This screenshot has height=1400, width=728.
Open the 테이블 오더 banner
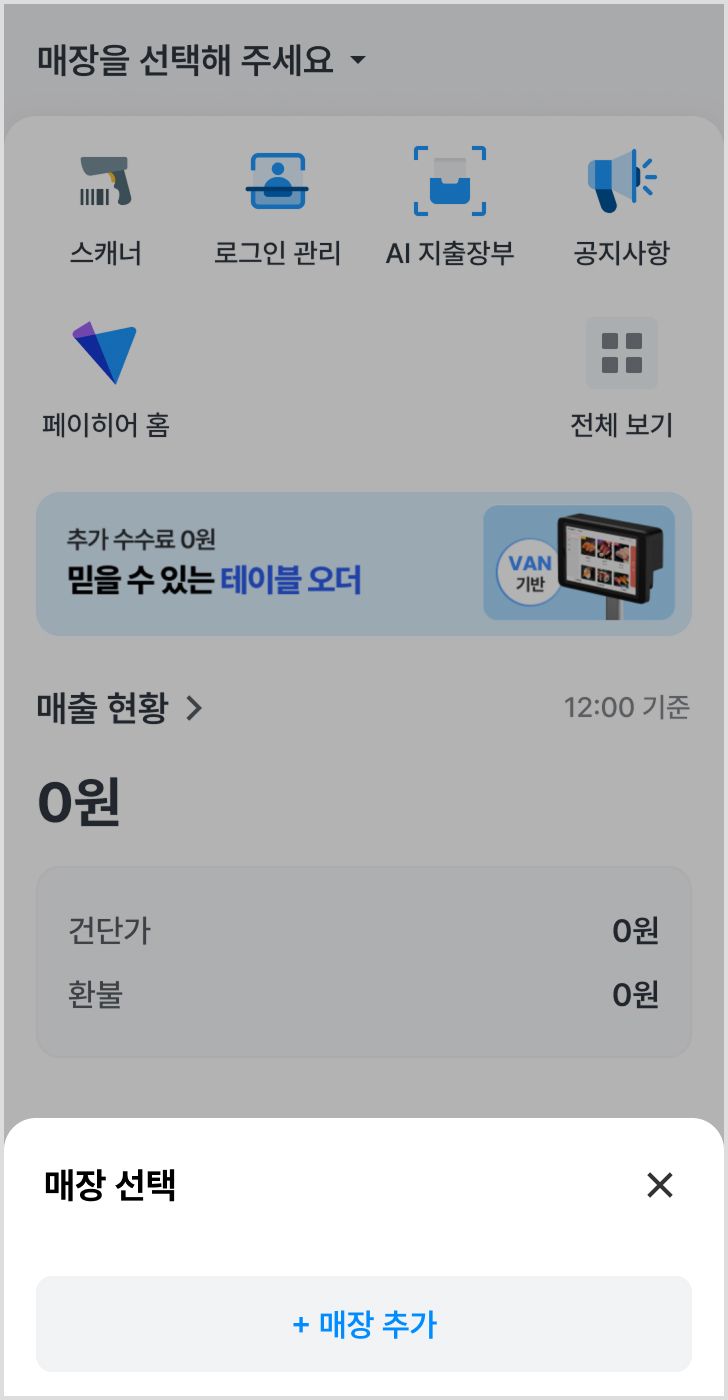click(364, 564)
